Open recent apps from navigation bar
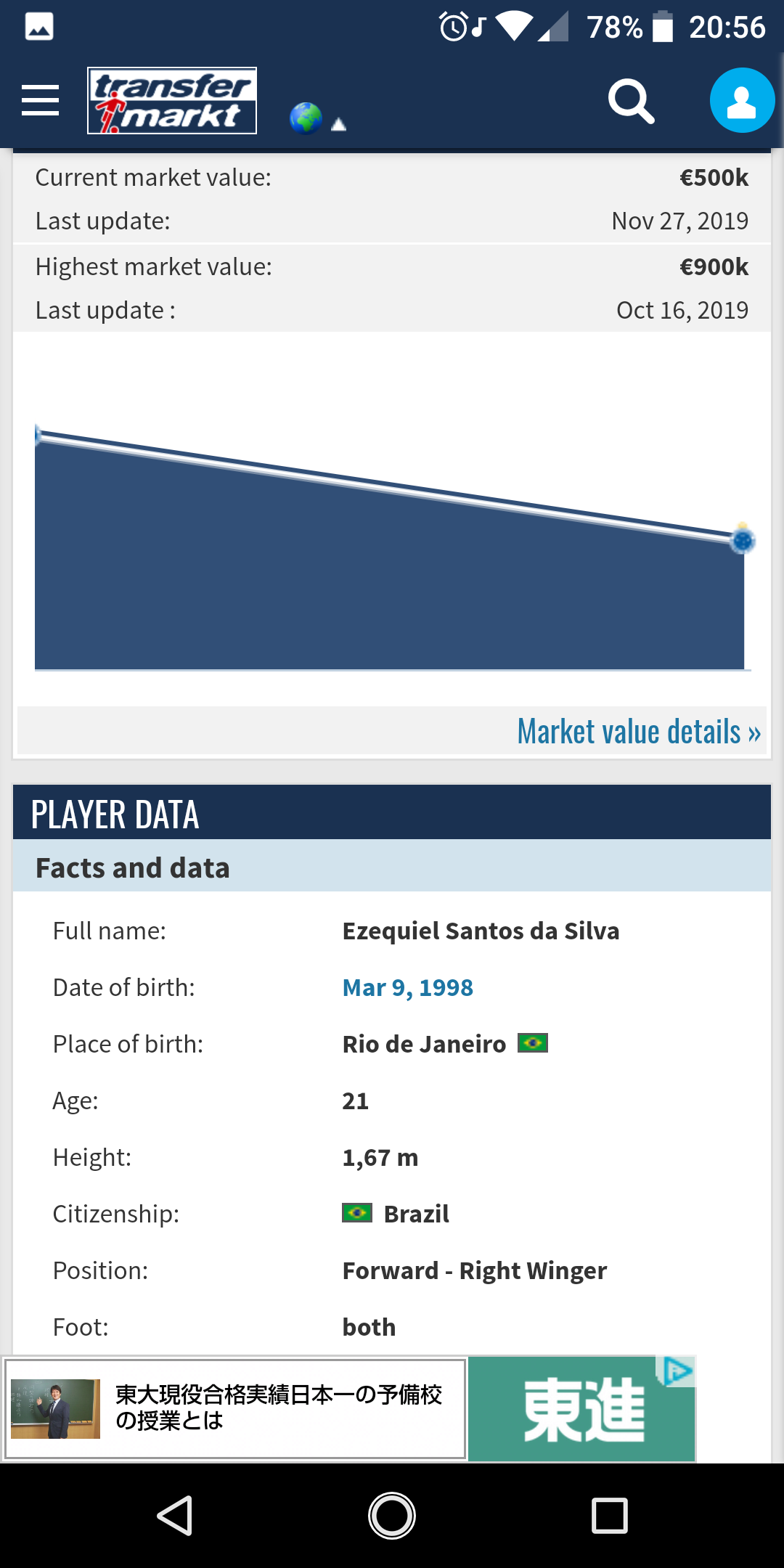The width and height of the screenshot is (784, 1568). click(610, 1516)
